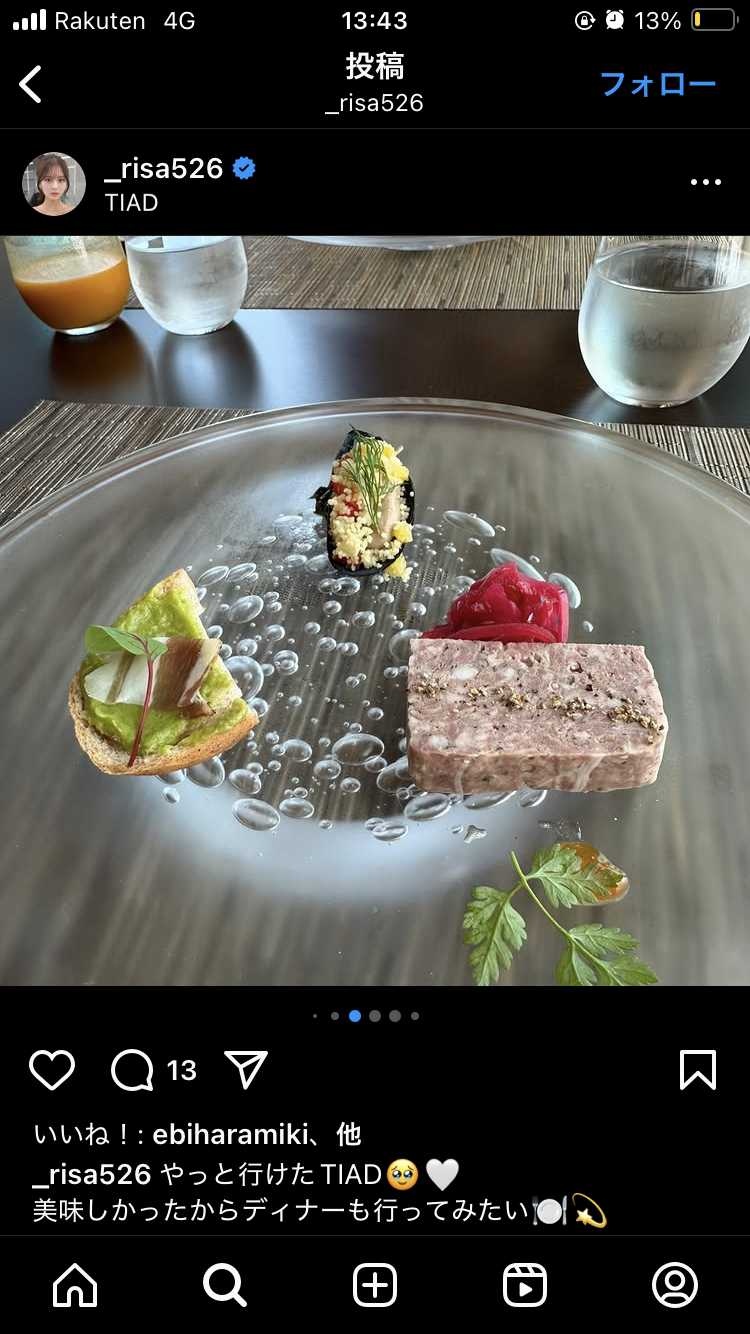The width and height of the screenshot is (750, 1334).
Task: Bookmark this post to saved
Action: tap(697, 1070)
